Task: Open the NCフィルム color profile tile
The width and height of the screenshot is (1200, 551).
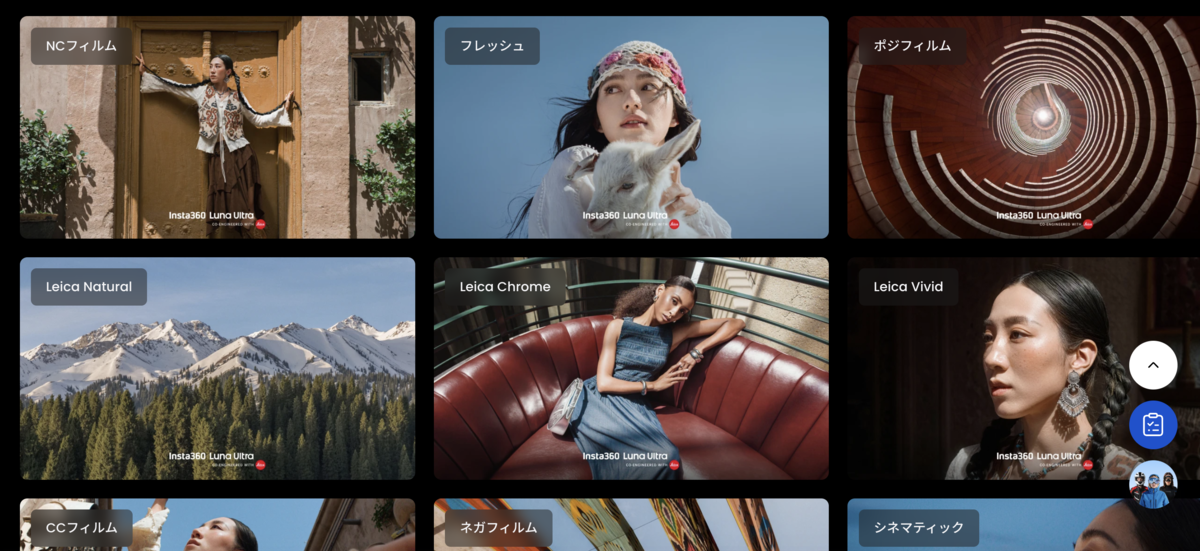Action: (x=217, y=127)
